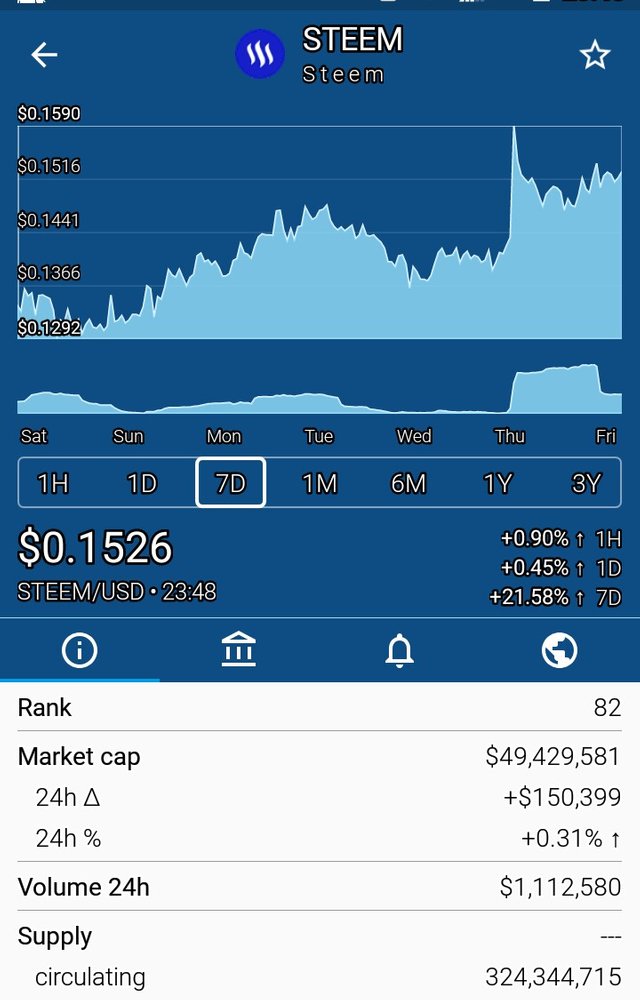This screenshot has height=1000, width=640.
Task: Switch to 6M chart period
Action: point(408,484)
